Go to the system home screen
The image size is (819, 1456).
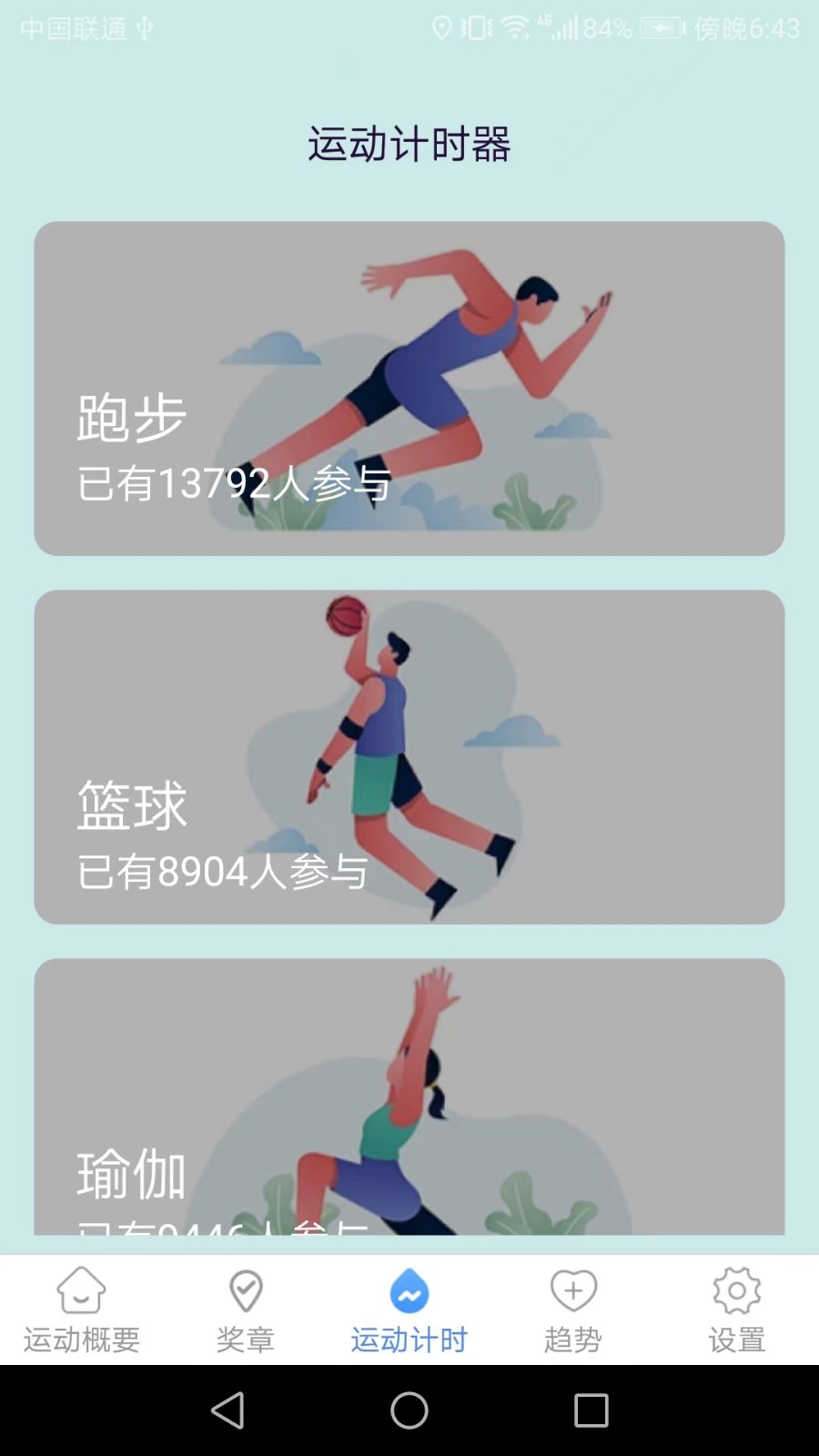[x=409, y=1410]
